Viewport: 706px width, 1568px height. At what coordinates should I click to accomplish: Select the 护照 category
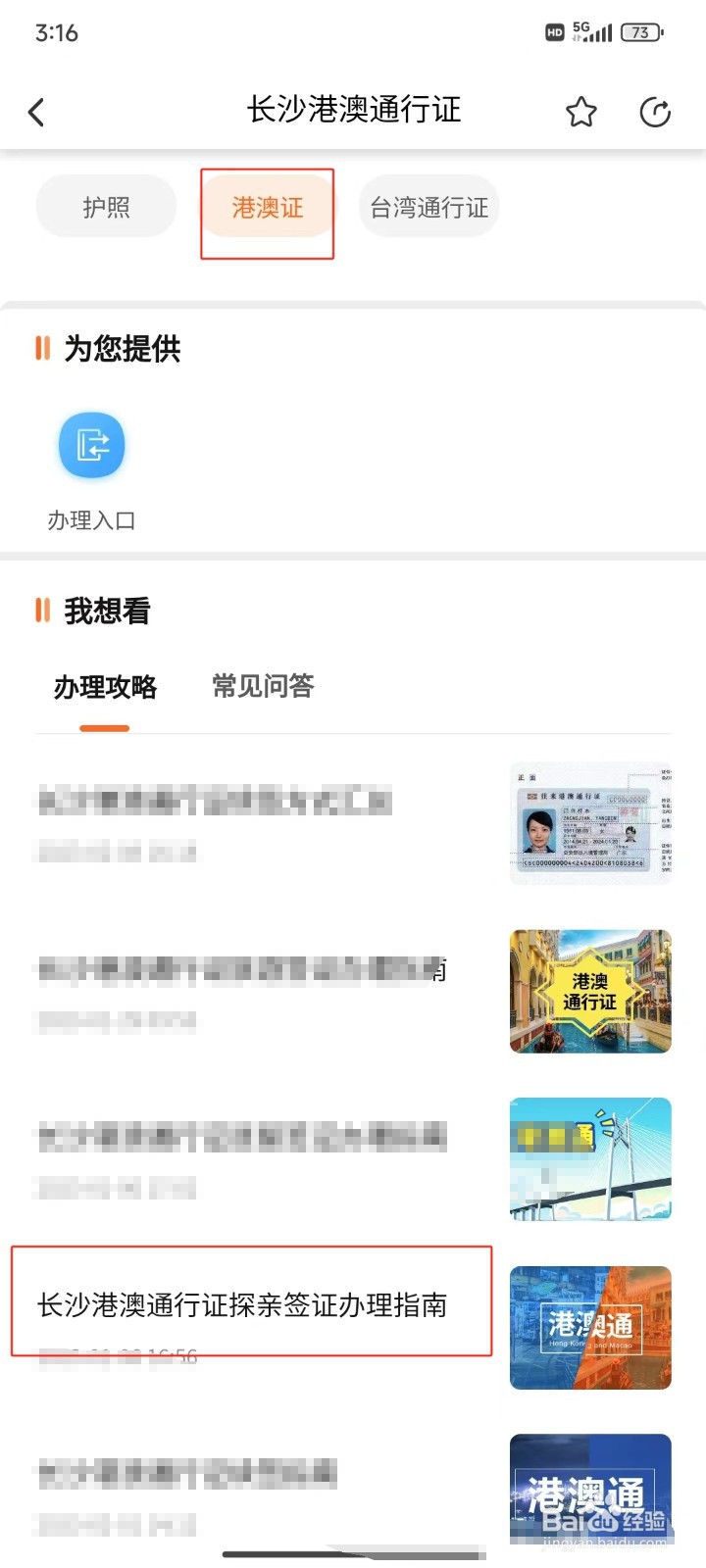[106, 207]
